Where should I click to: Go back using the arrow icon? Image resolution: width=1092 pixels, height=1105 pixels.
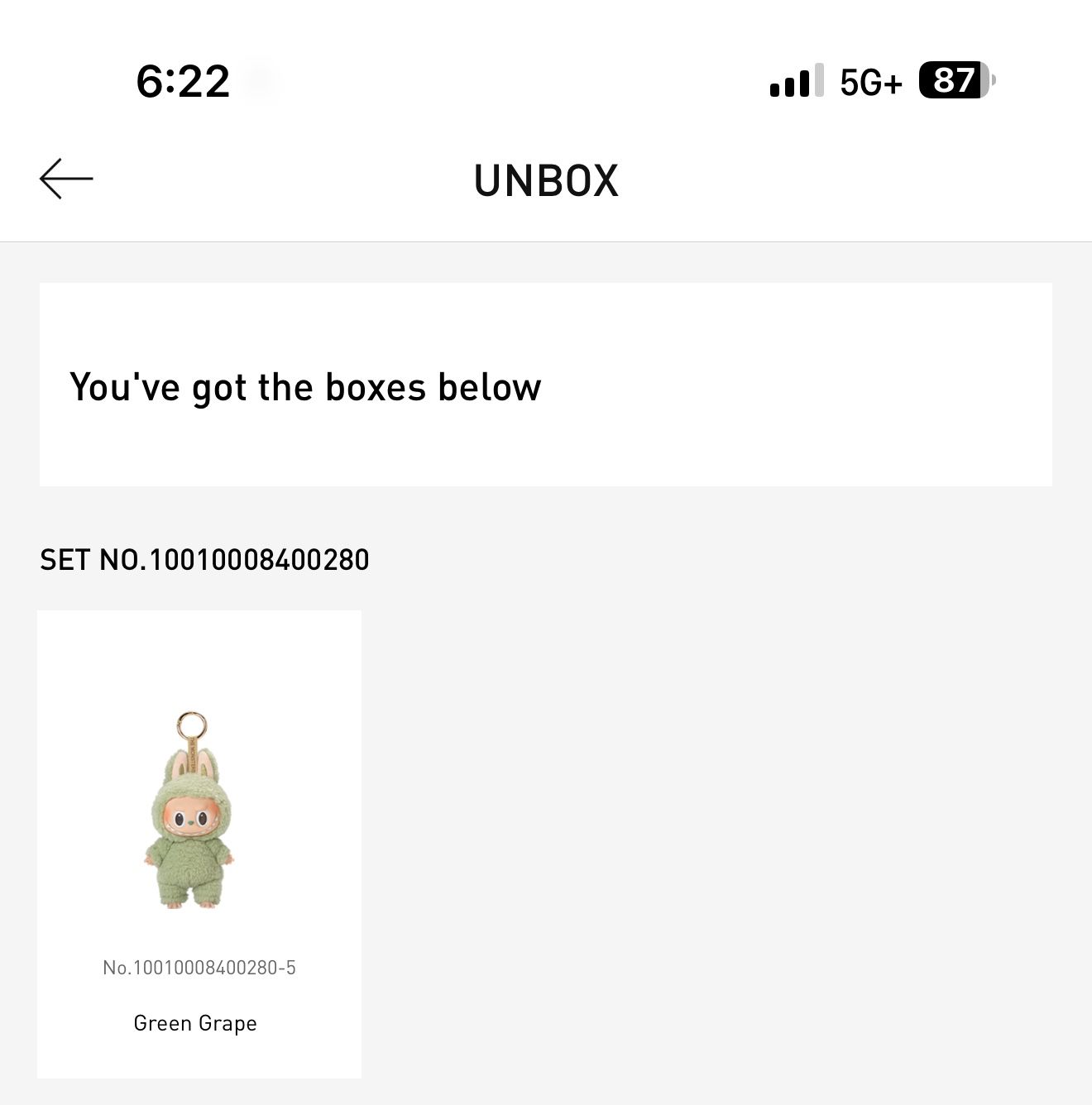click(66, 179)
